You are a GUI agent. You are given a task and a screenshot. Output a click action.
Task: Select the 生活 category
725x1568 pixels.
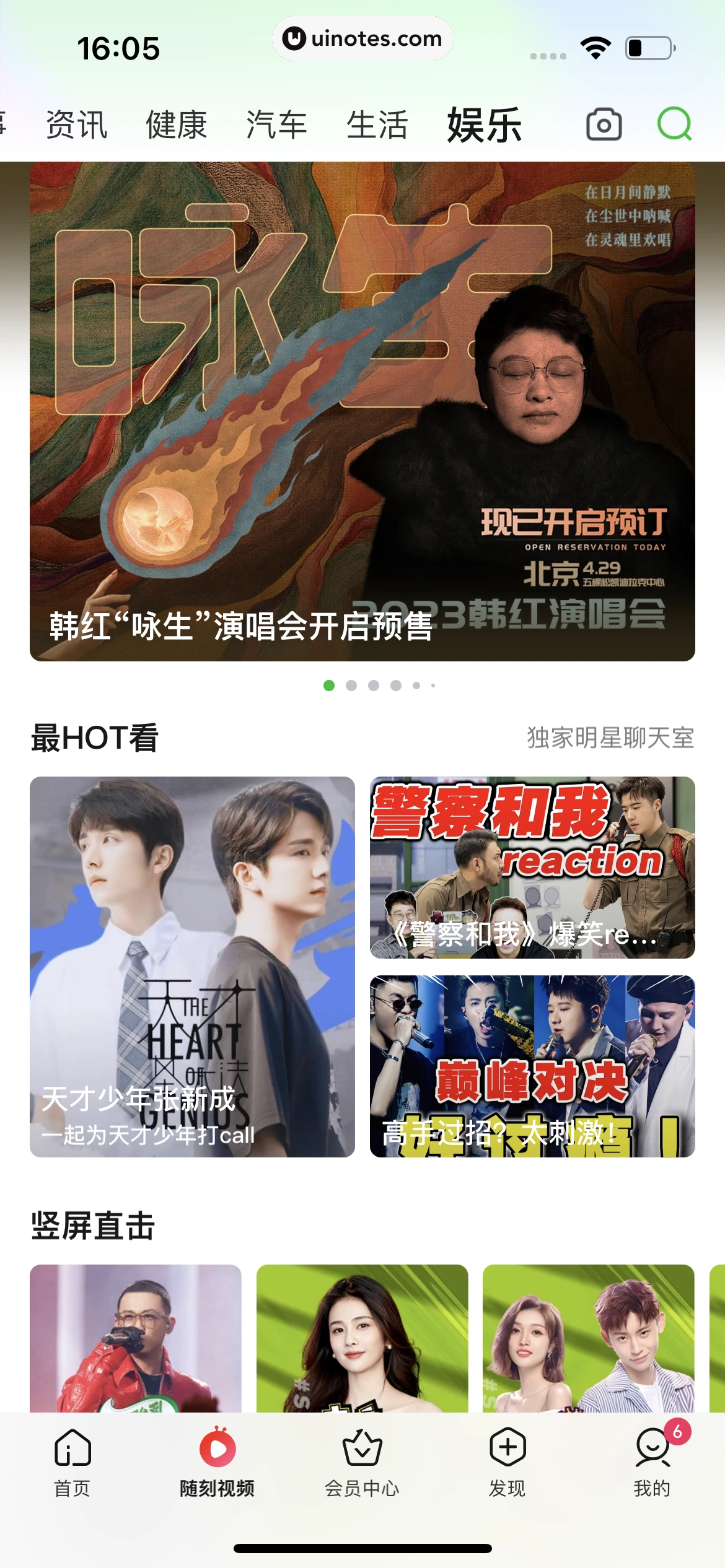(377, 125)
